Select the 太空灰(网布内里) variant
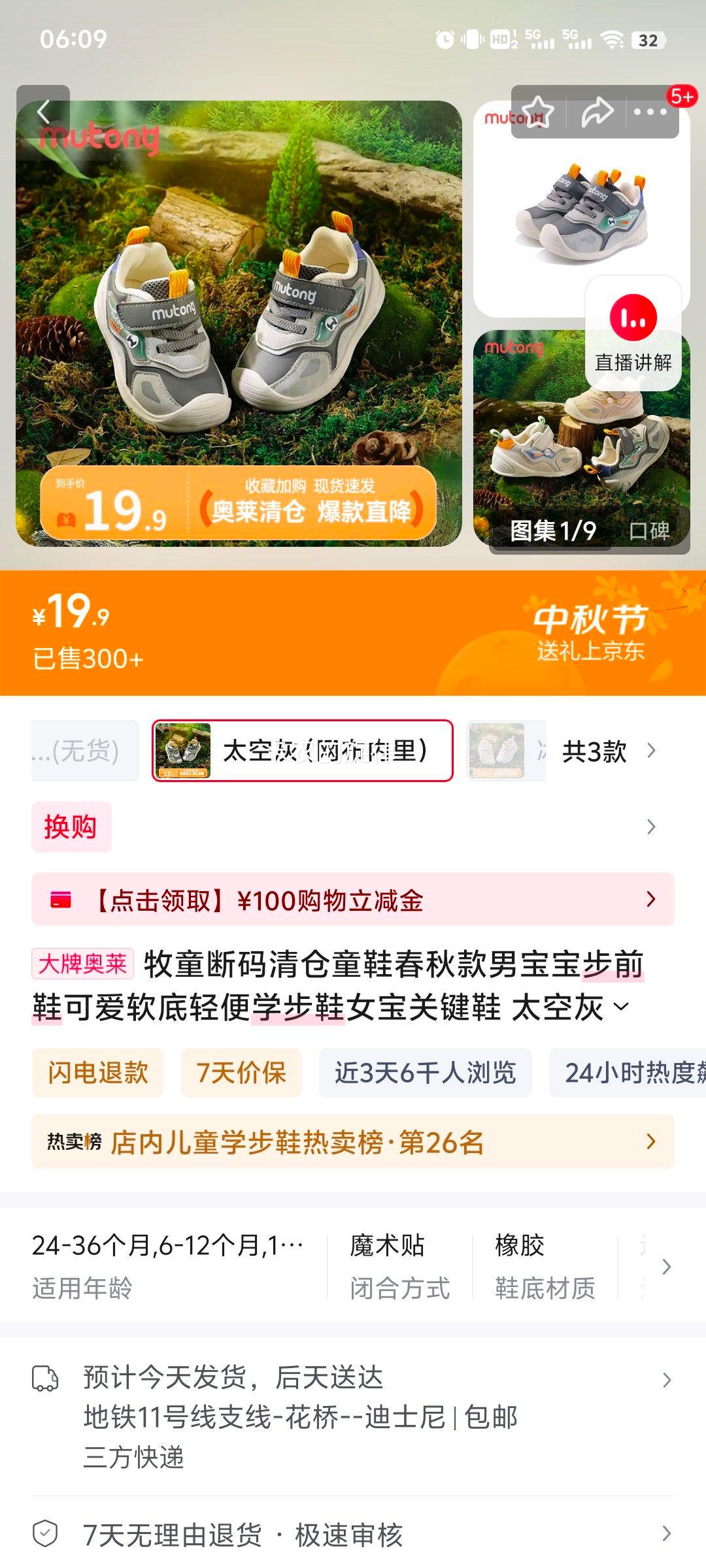The image size is (706, 1568). coord(302,751)
